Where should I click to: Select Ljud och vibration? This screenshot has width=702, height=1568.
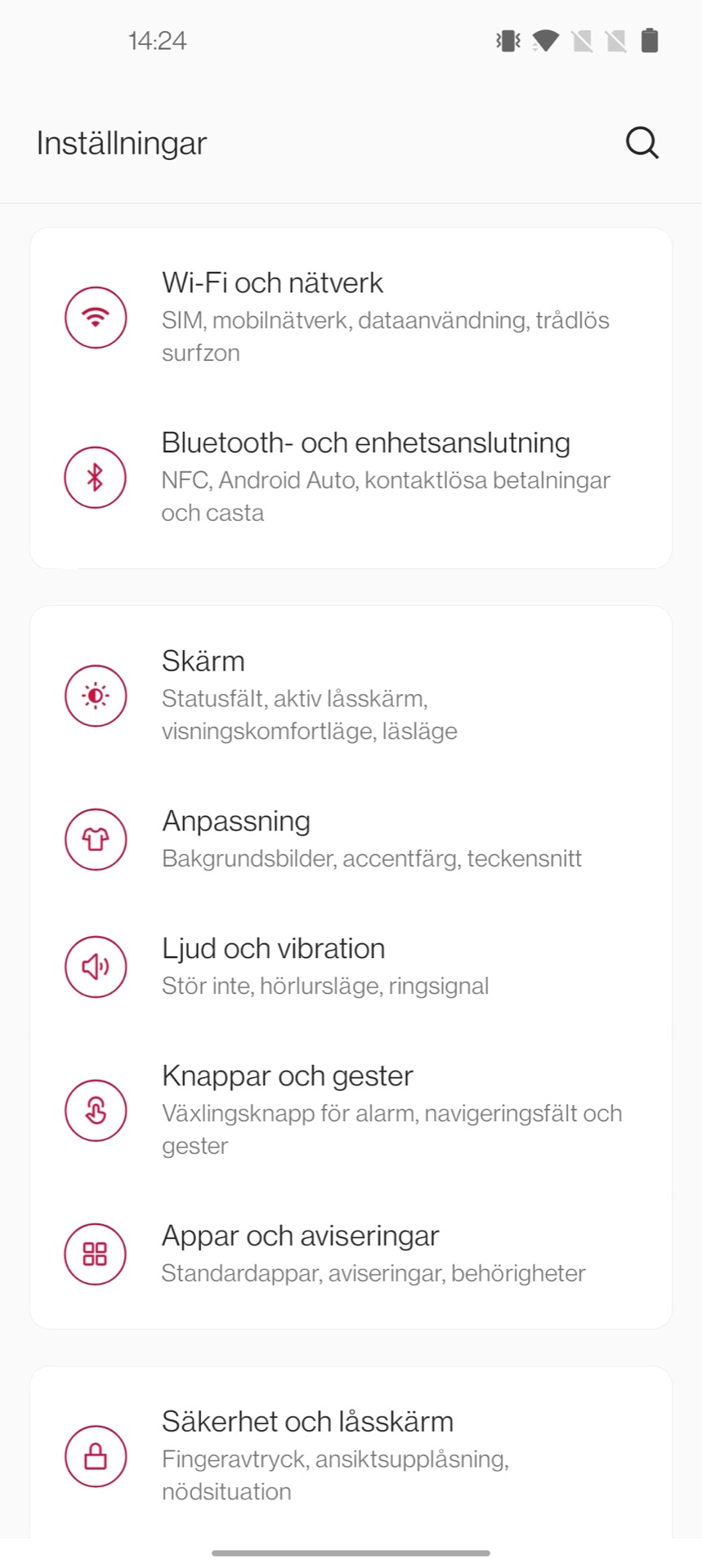(351, 966)
